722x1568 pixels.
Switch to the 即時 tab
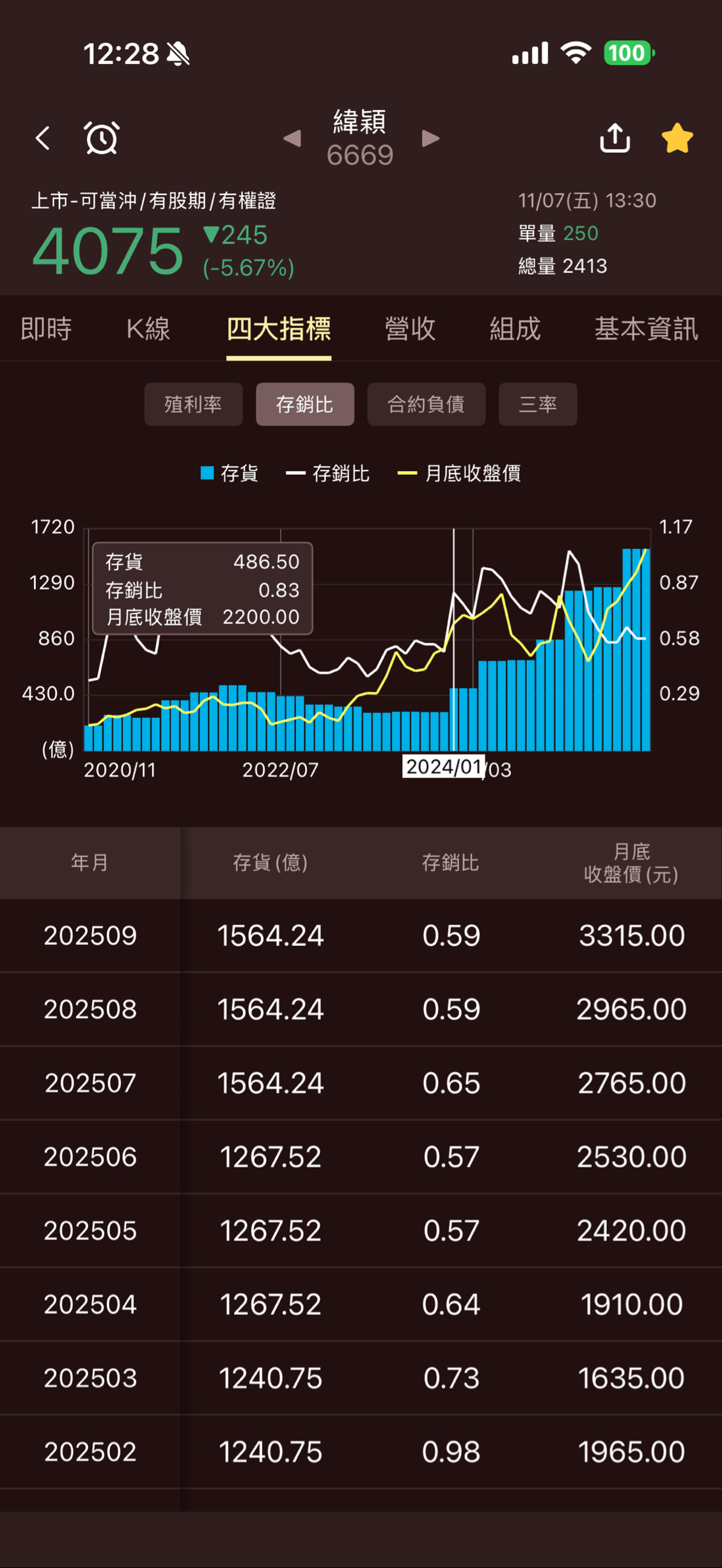click(x=46, y=329)
